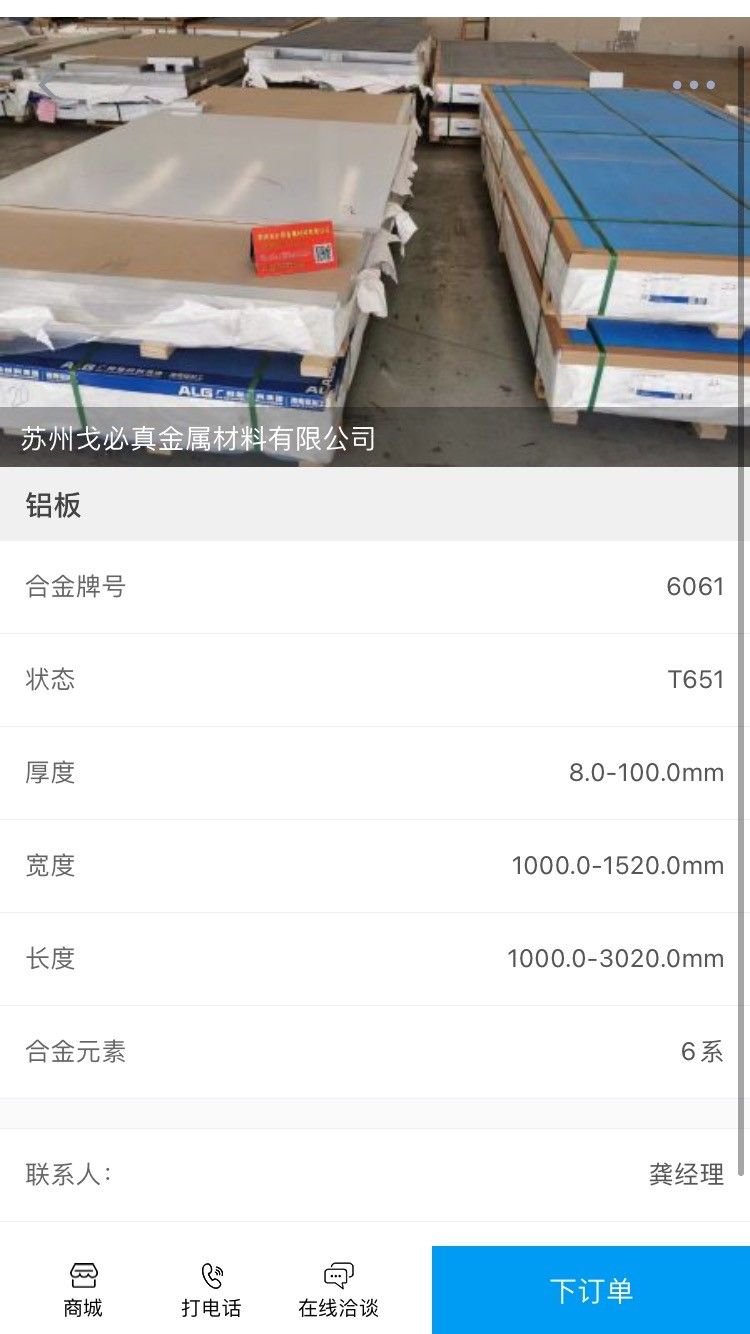Open the three-dot overflow menu
Image resolution: width=750 pixels, height=1334 pixels.
coord(693,85)
